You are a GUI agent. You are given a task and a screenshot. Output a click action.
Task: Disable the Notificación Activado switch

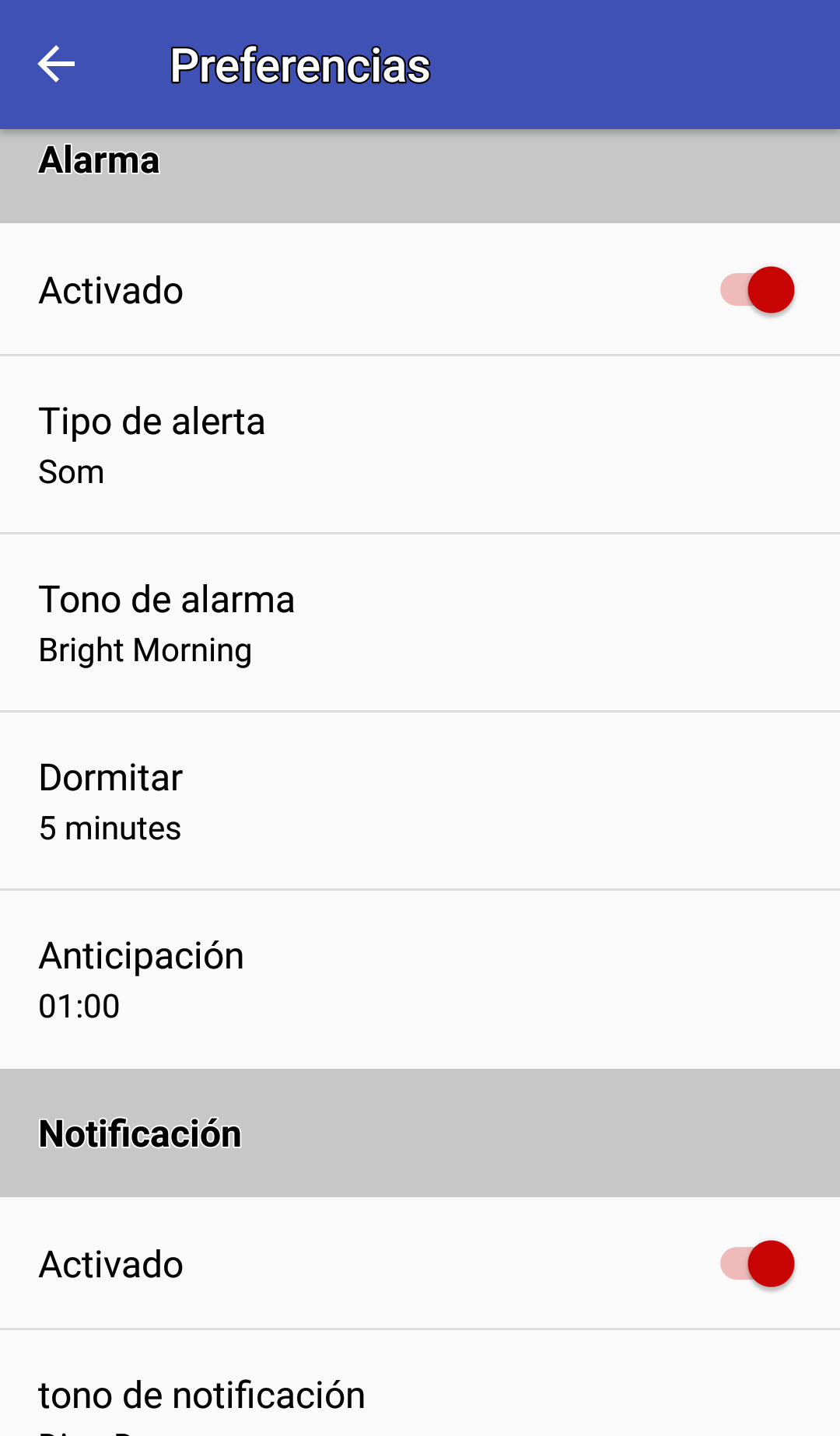pyautogui.click(x=757, y=1264)
